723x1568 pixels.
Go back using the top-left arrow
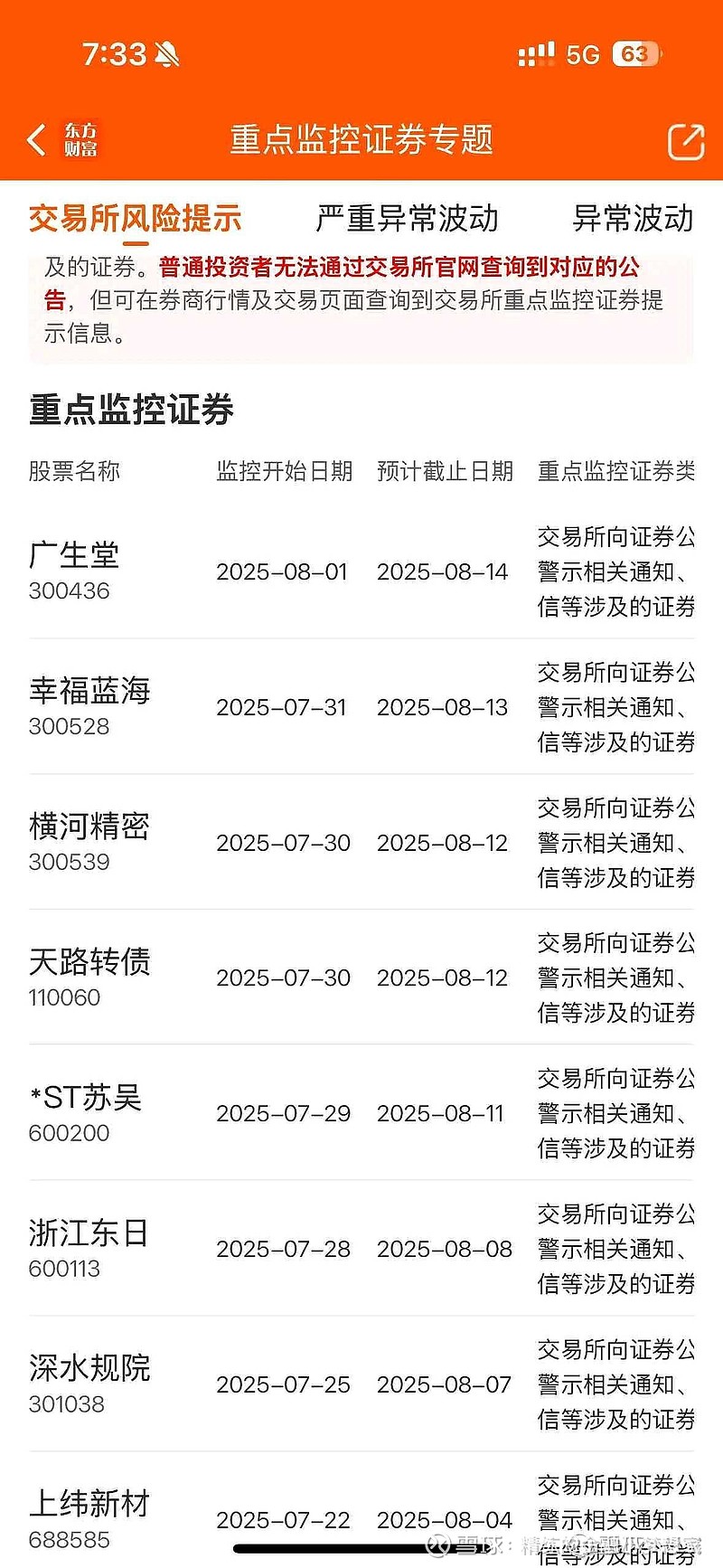(x=37, y=140)
